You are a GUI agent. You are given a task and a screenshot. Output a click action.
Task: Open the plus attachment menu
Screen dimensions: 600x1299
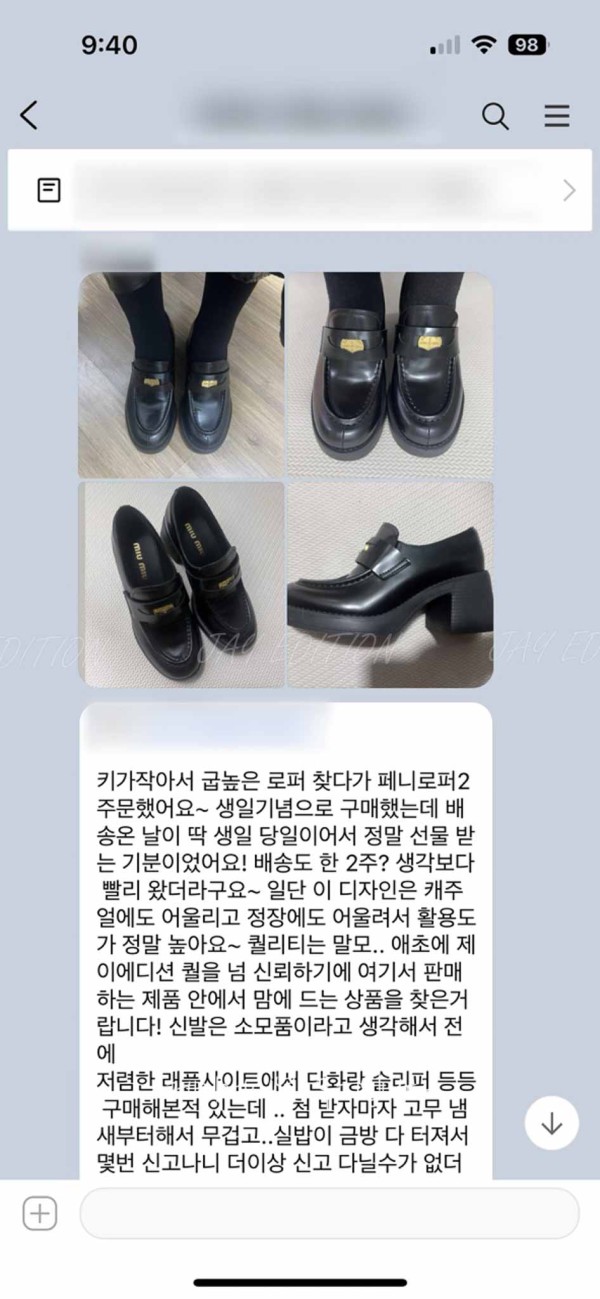click(40, 1215)
